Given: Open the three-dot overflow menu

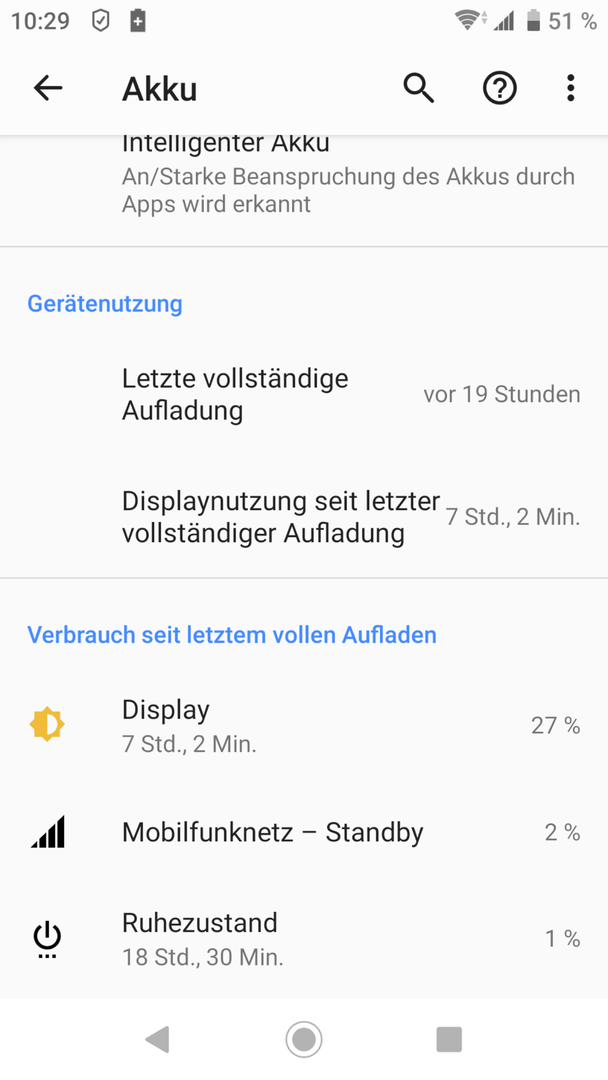Looking at the screenshot, I should (570, 88).
